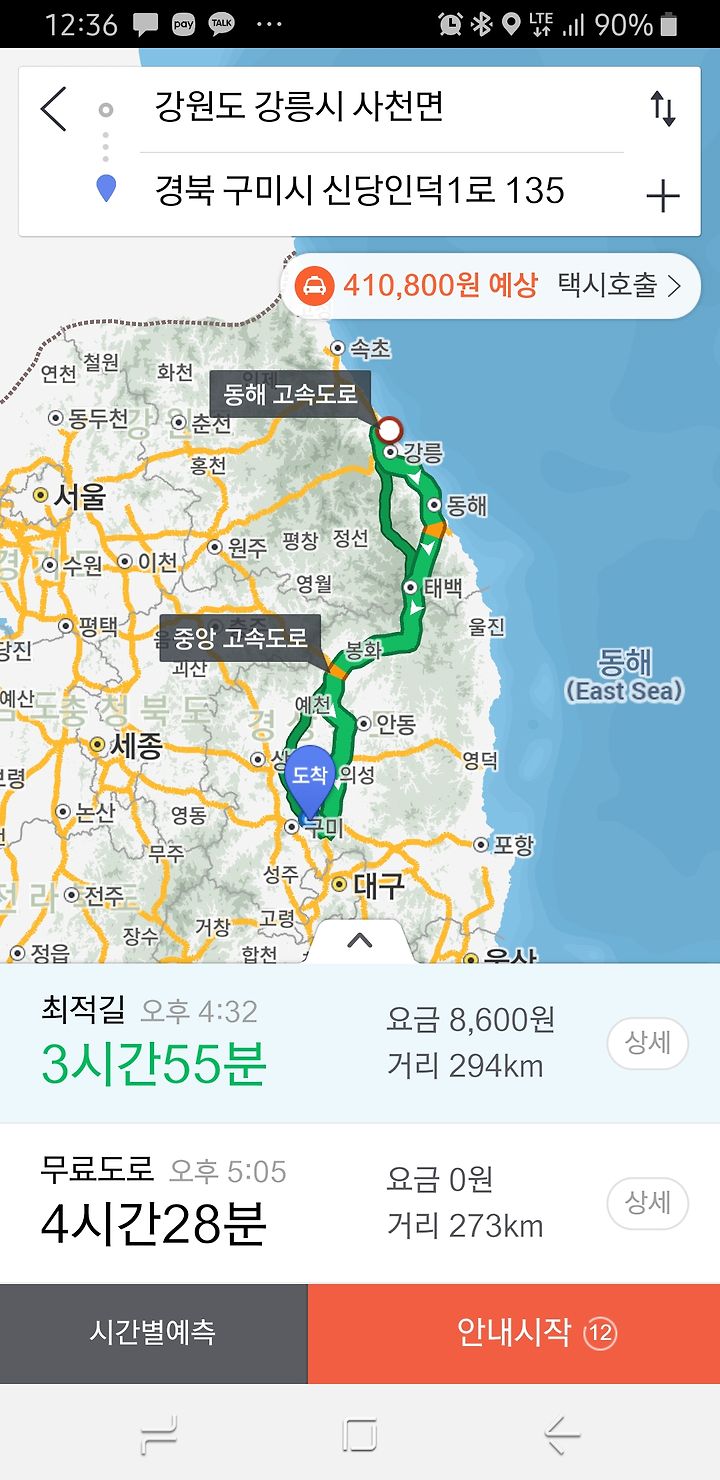Select the 무료도로 route option

click(360, 1203)
